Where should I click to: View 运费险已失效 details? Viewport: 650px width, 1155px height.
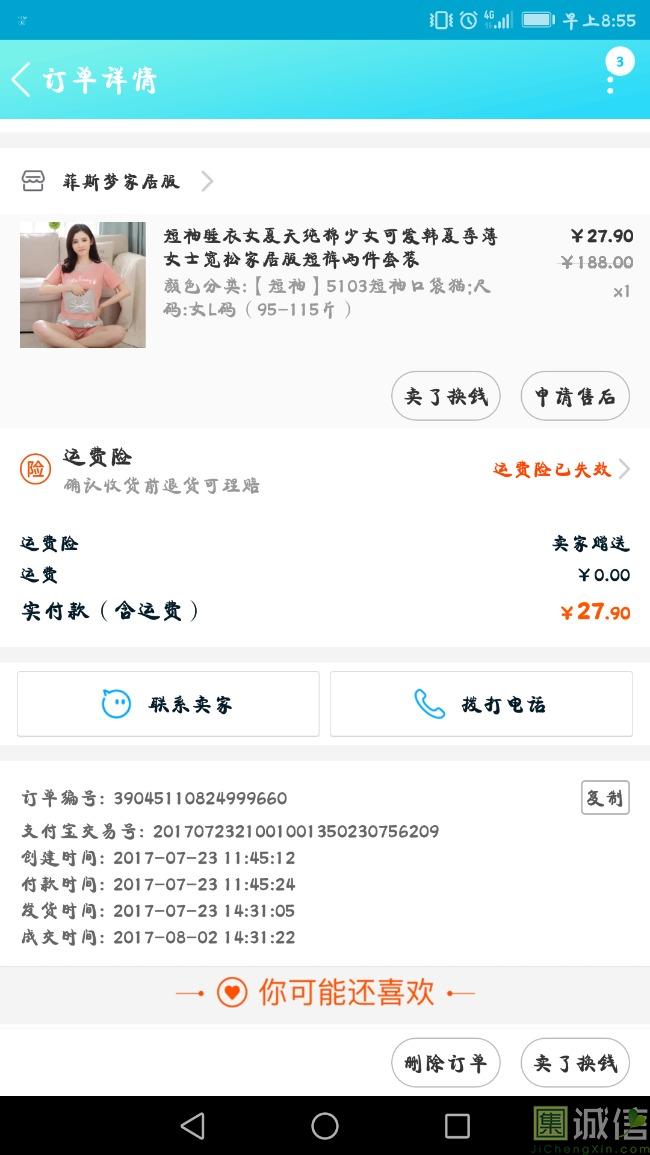click(560, 469)
